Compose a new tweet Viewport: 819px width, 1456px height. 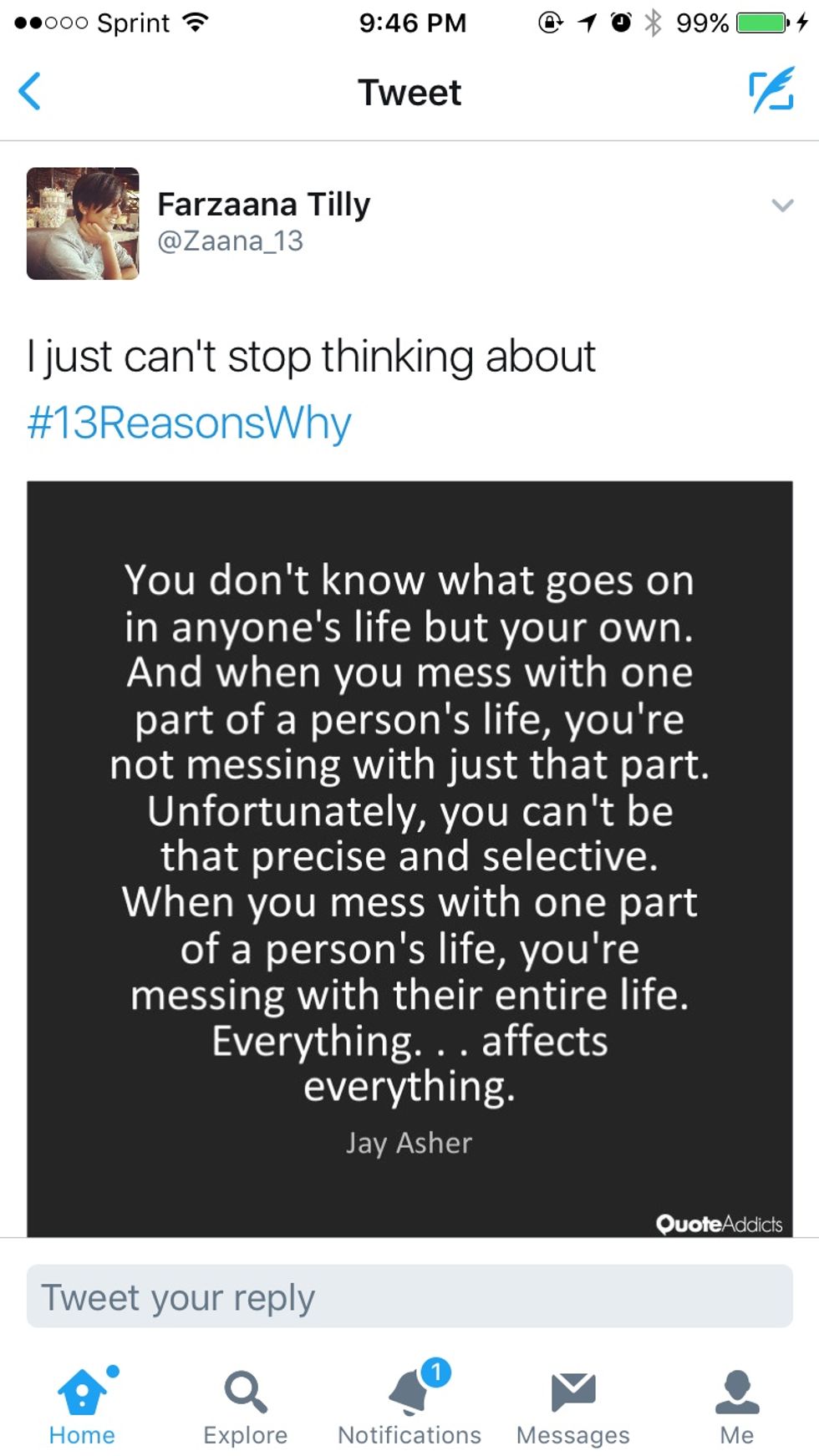pos(771,91)
